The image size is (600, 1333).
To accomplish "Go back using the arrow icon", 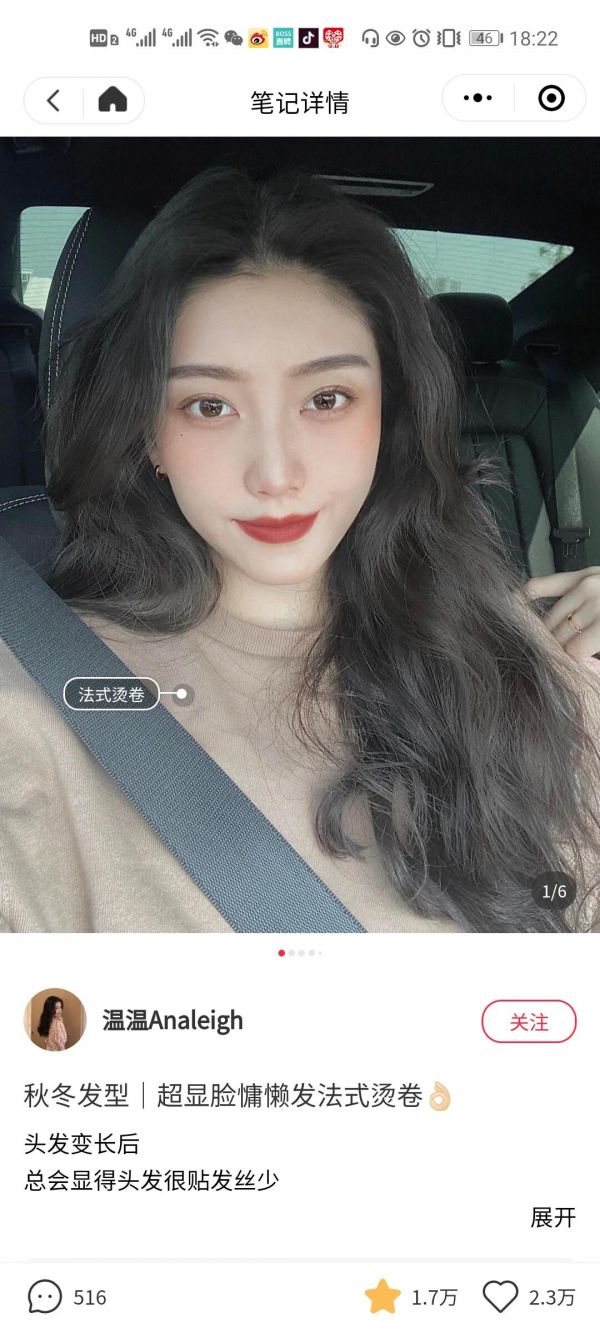I will [54, 99].
